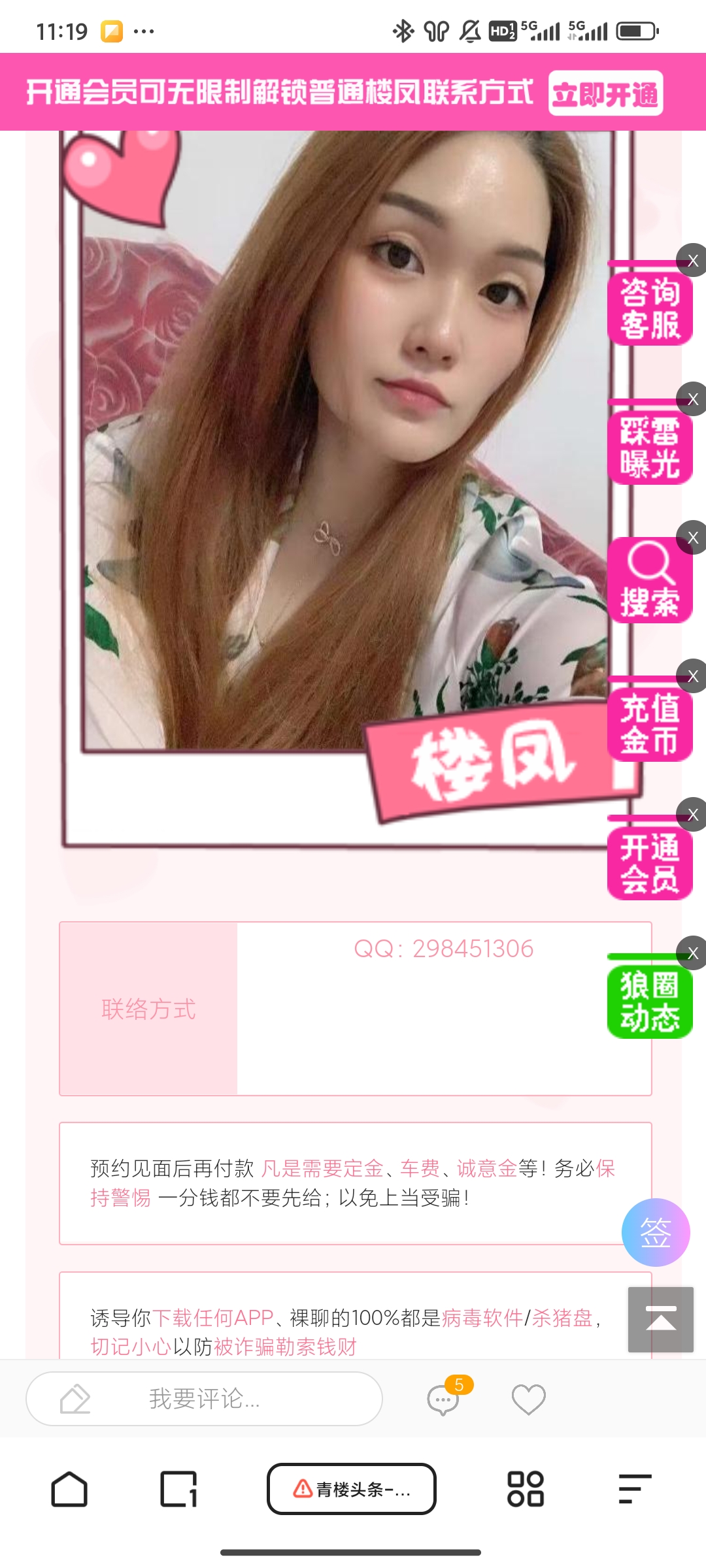Open the 踩雷曝光 report page
The image size is (706, 1568).
tap(649, 447)
